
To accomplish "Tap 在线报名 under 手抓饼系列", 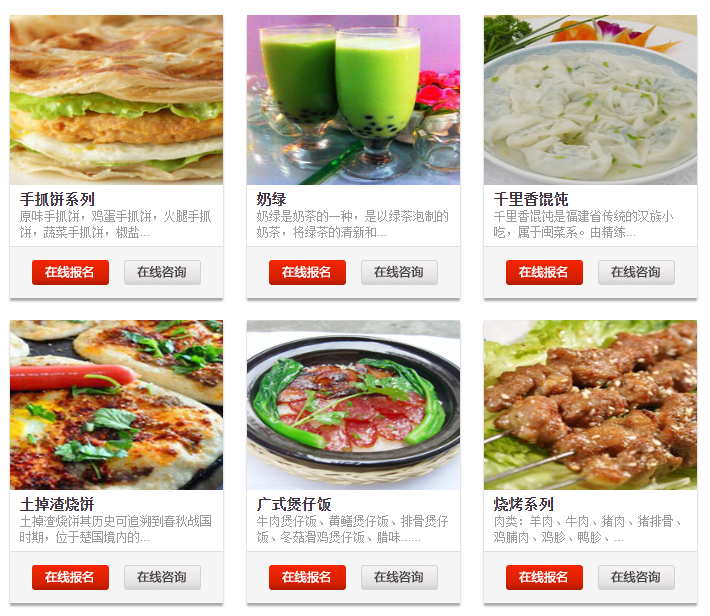I will point(70,272).
